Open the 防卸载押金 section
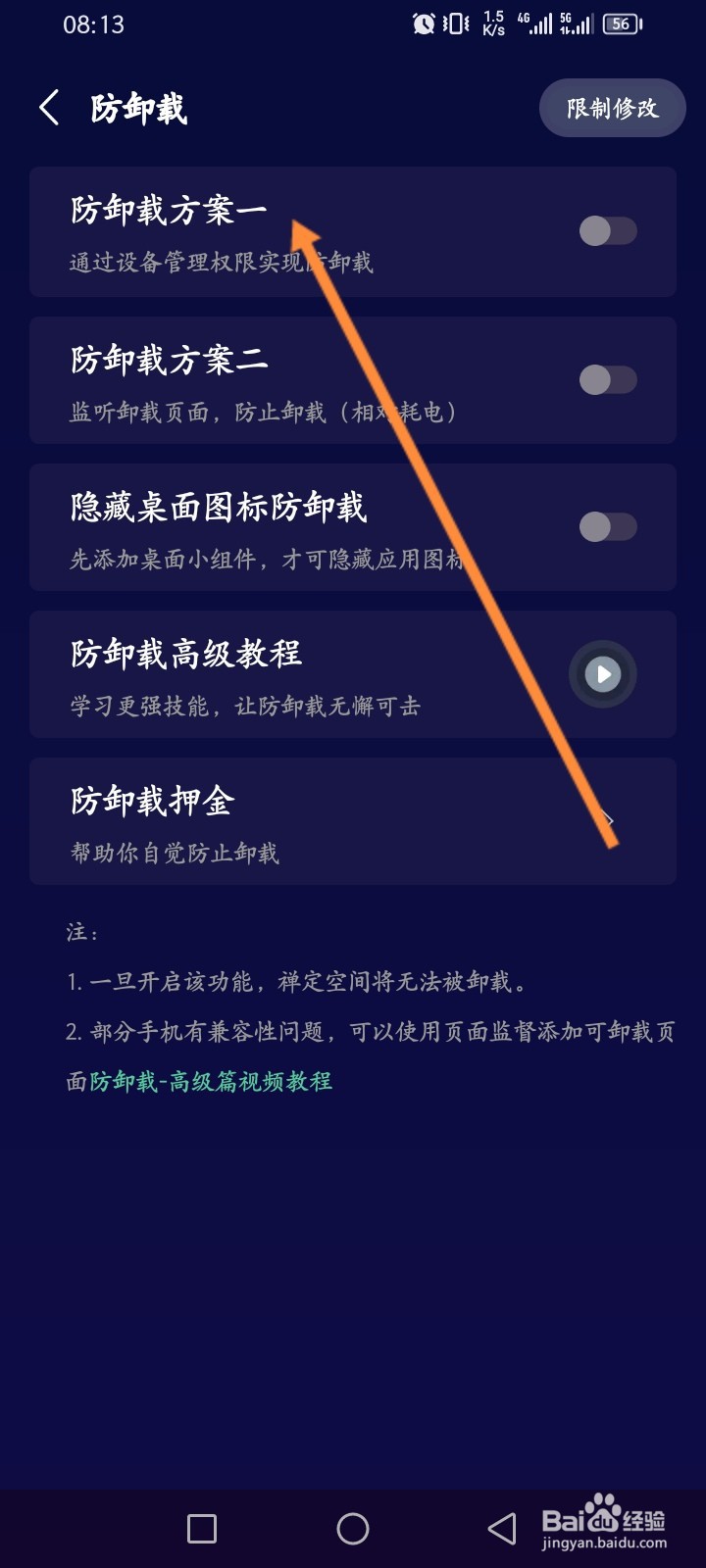Viewport: 706px width, 1568px height. 294,820
